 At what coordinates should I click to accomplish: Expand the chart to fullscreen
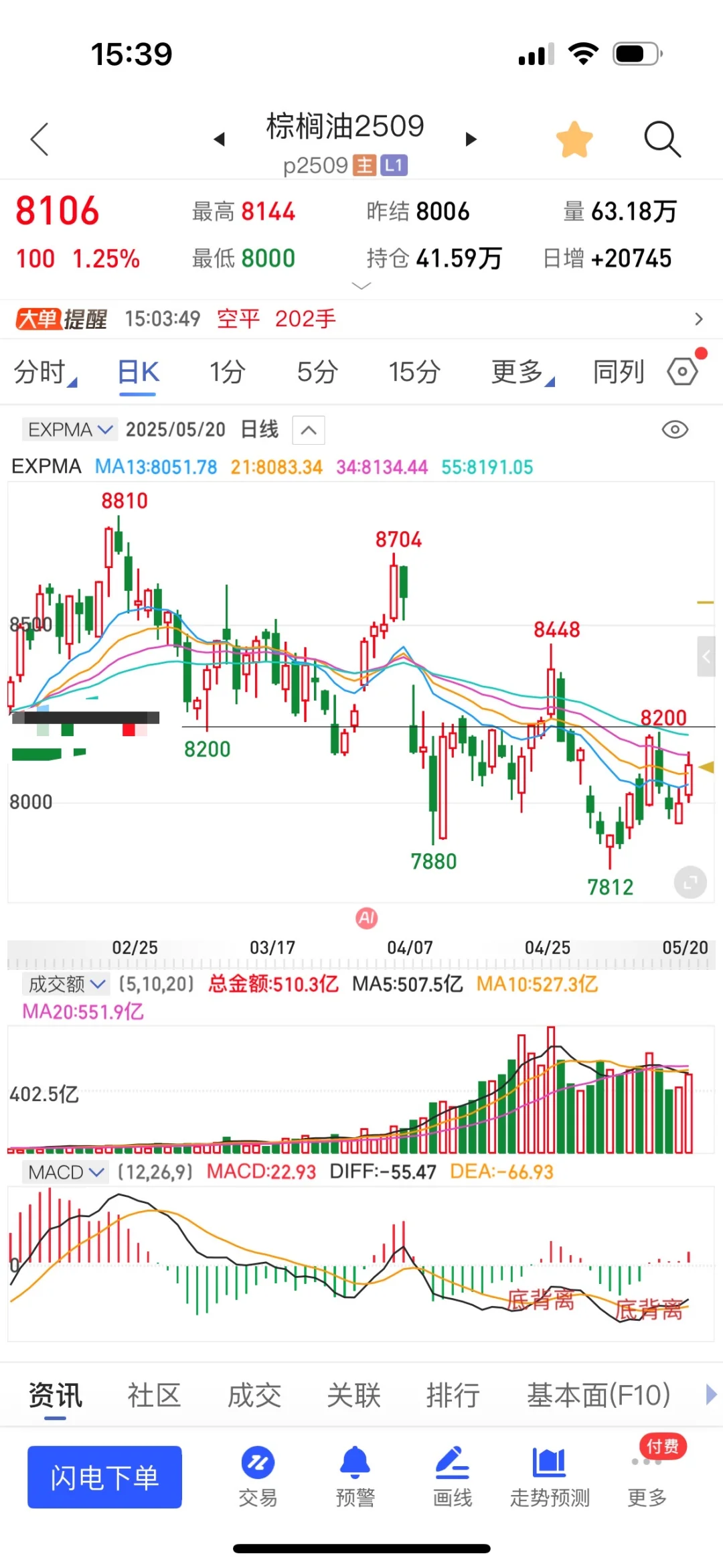(690, 882)
